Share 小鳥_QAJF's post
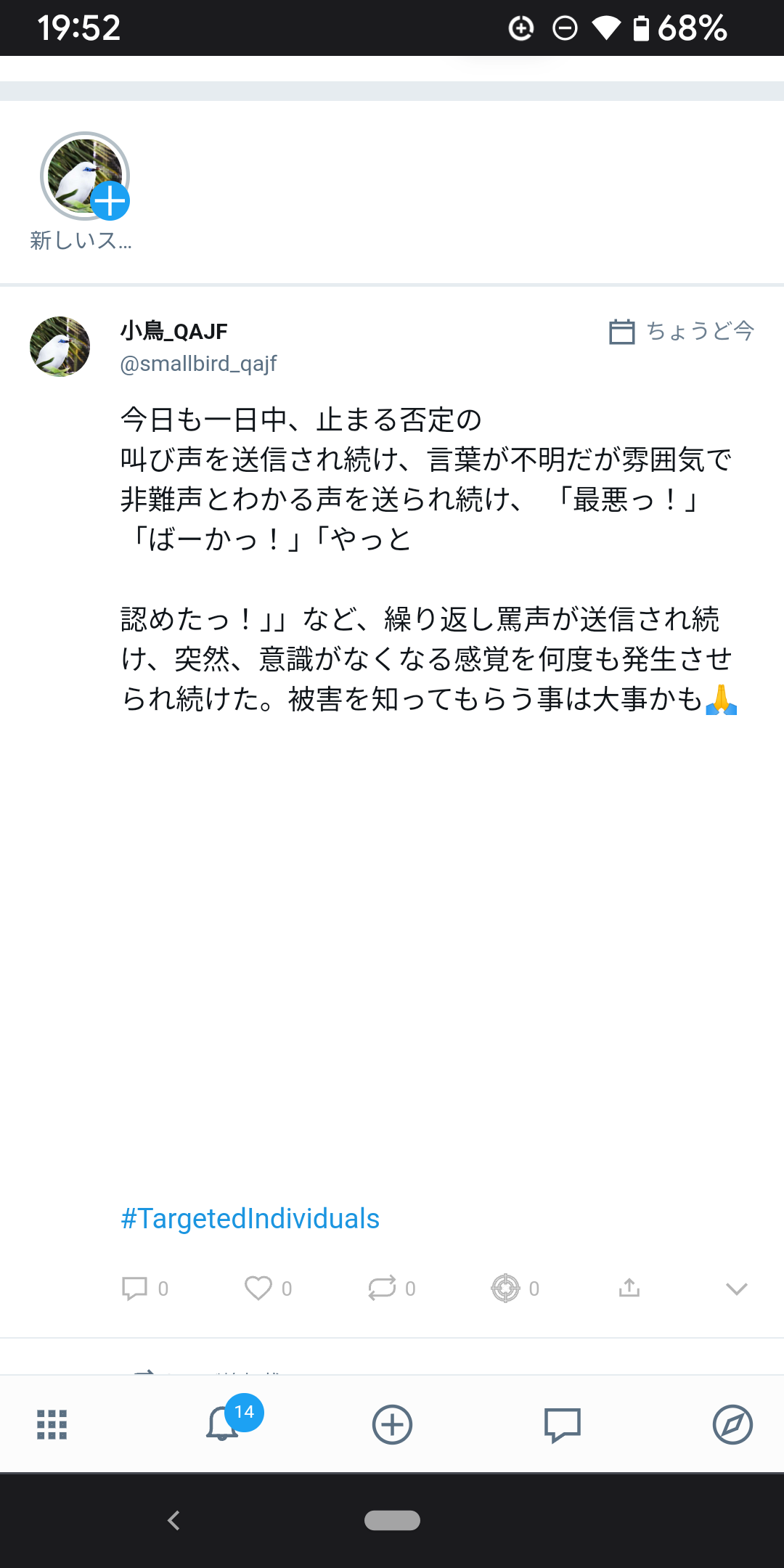The width and height of the screenshot is (784, 1568). tap(629, 1289)
